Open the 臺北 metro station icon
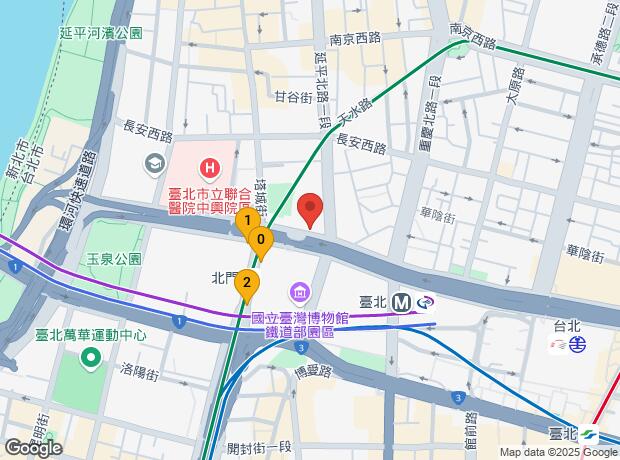 (402, 301)
